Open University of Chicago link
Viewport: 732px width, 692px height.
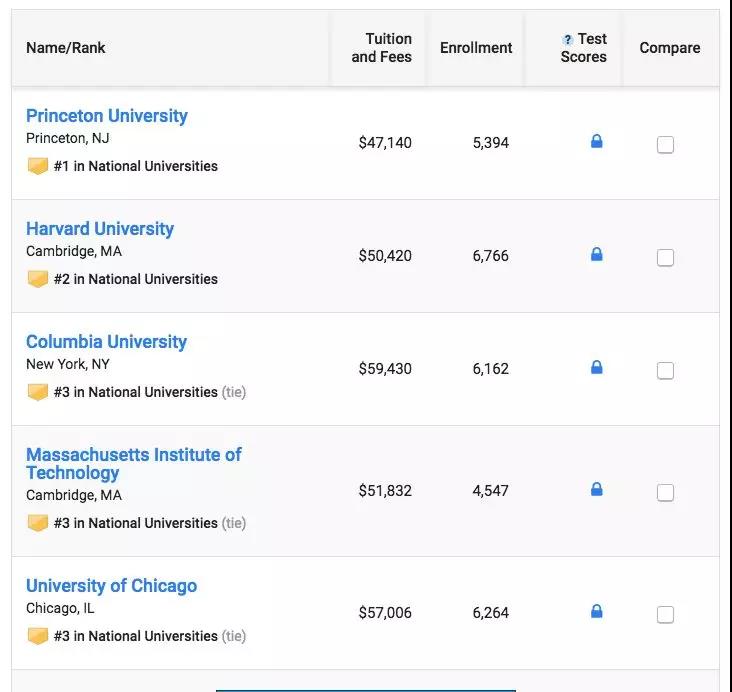[111, 586]
